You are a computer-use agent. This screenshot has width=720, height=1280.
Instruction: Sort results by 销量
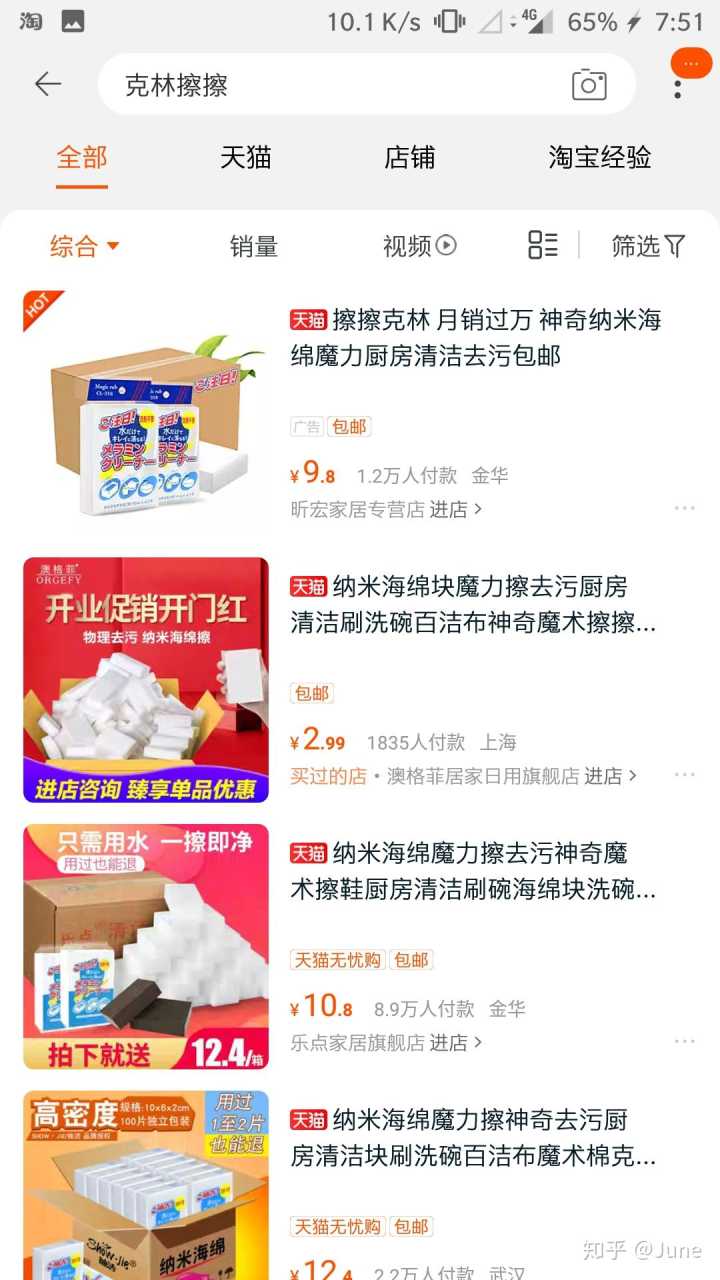click(x=253, y=245)
